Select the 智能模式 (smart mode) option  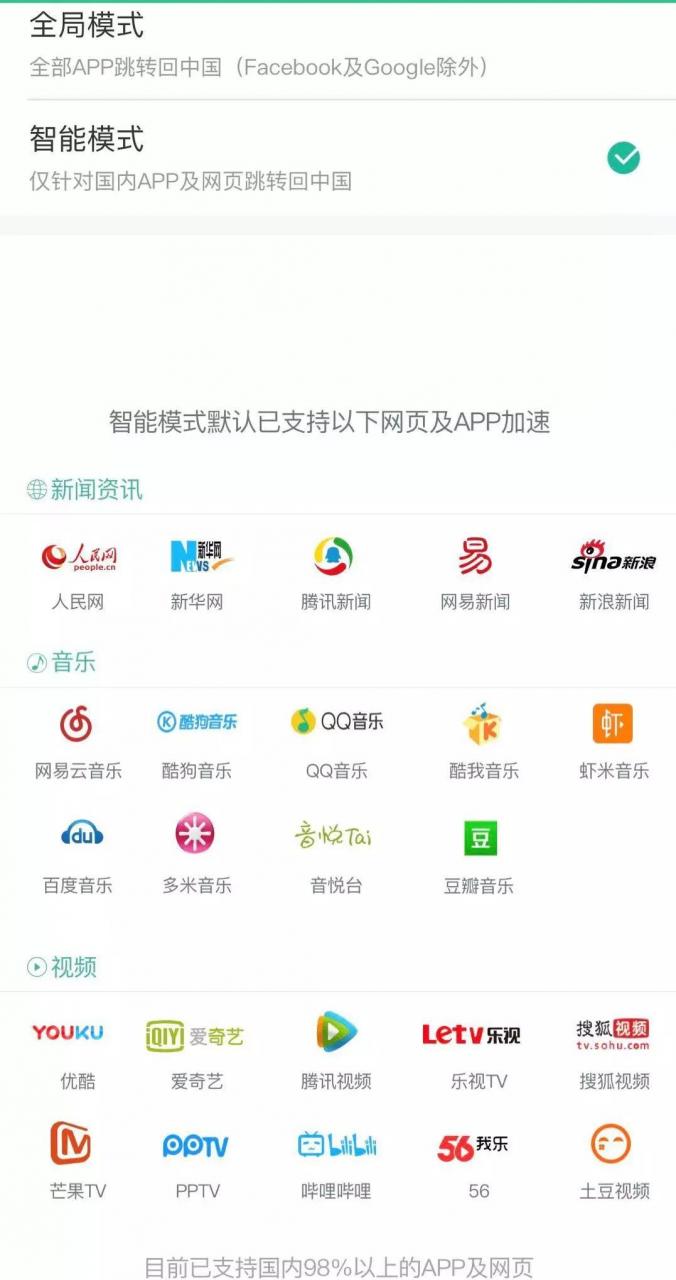[338, 158]
